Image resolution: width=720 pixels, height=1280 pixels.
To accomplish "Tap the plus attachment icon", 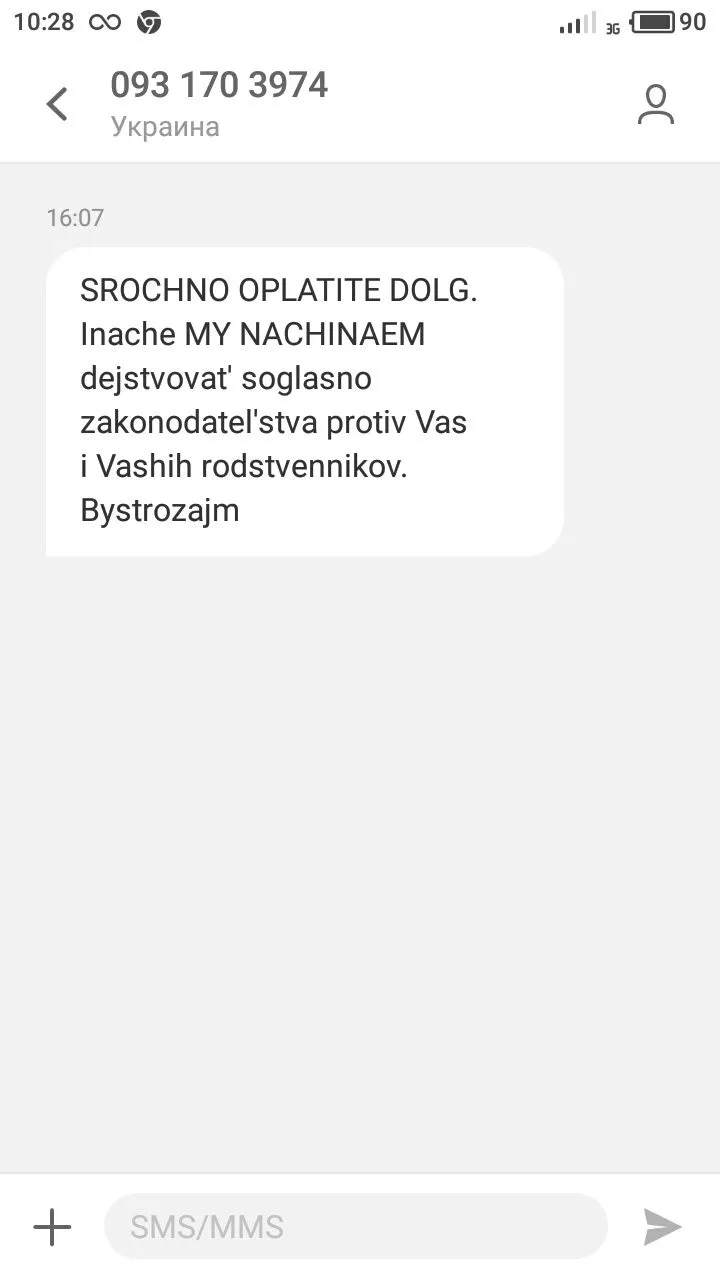I will coord(52,1227).
